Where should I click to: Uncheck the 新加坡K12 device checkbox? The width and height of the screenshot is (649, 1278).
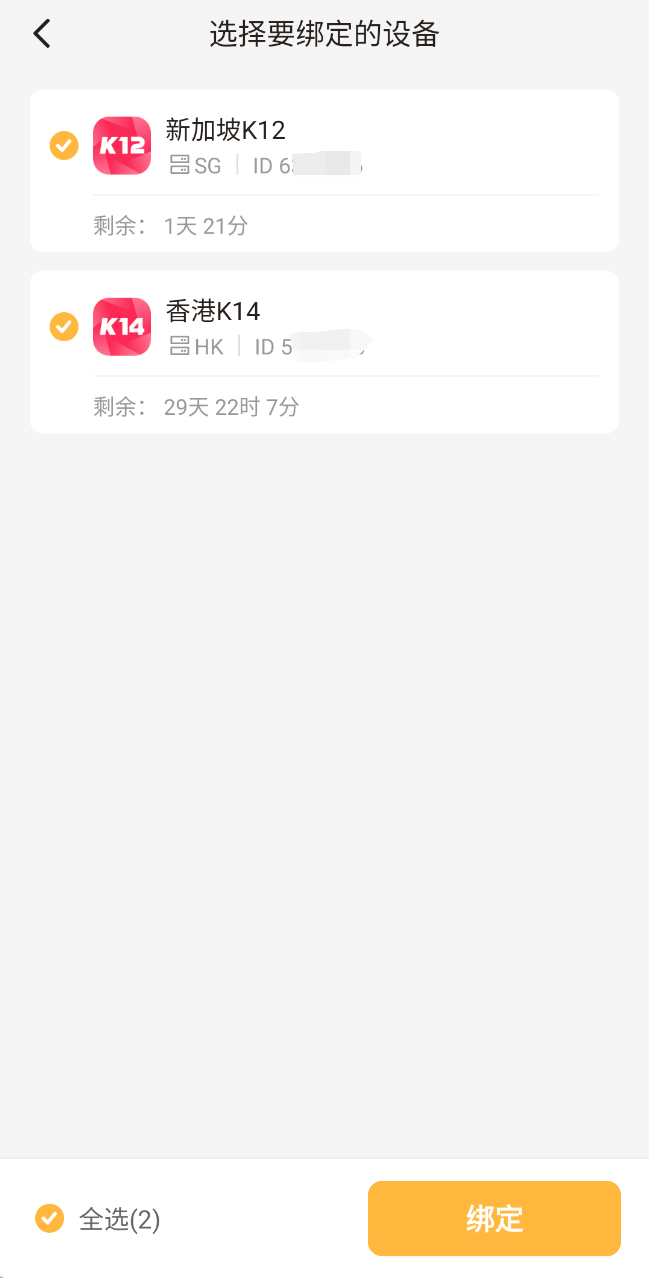click(x=64, y=146)
